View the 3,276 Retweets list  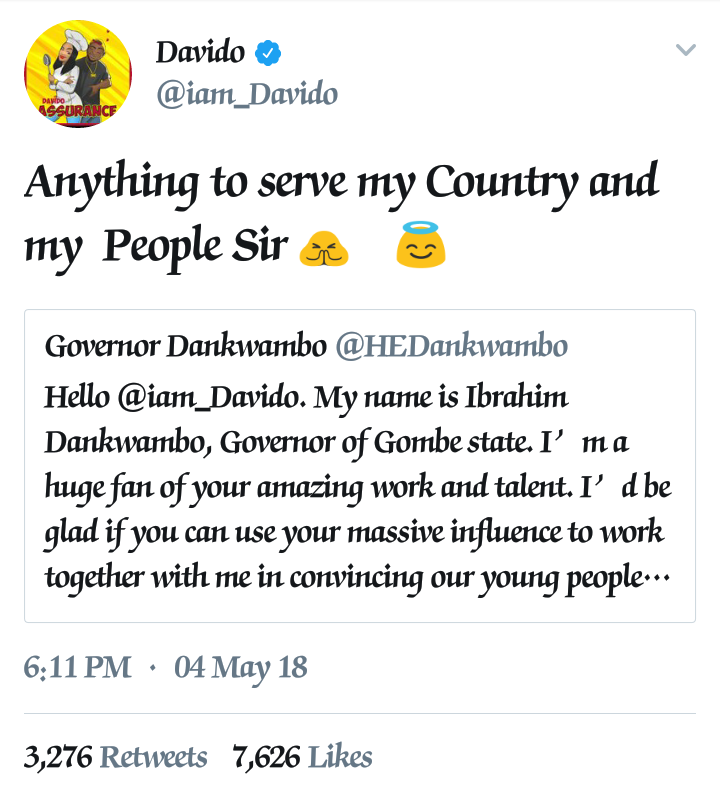click(115, 757)
